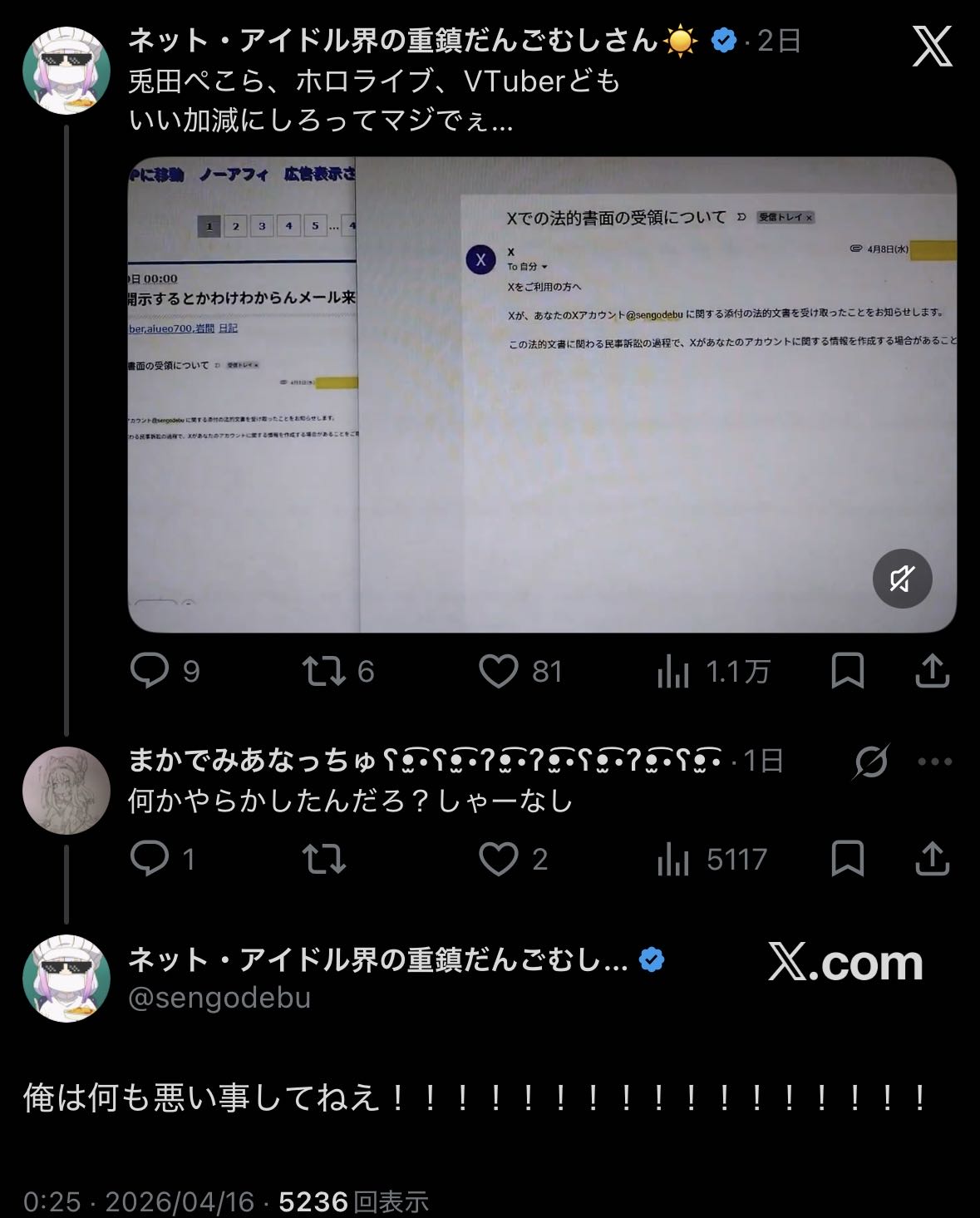Share the post with the video
Viewport: 980px width, 1218px height.
932,671
